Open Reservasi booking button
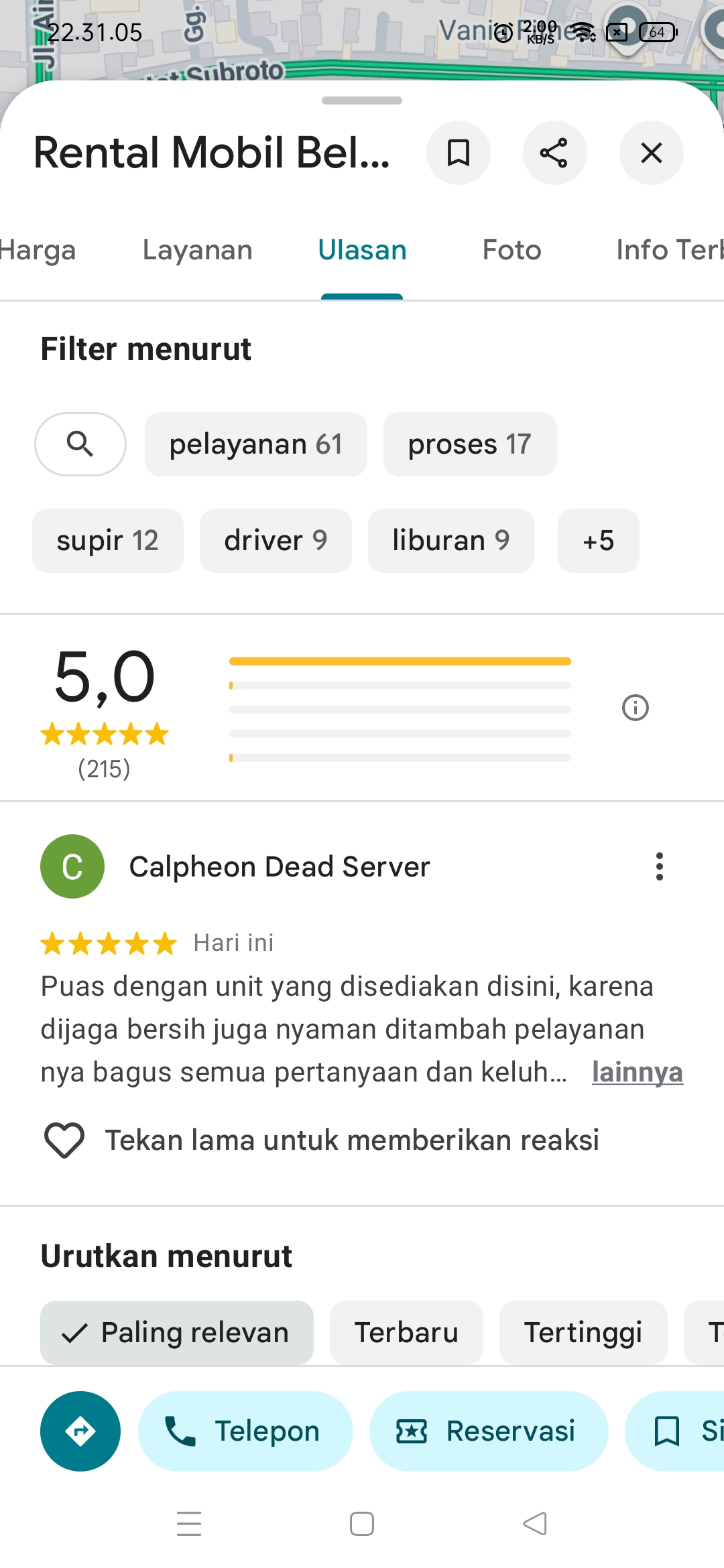Viewport: 724px width, 1568px height. point(488,1431)
